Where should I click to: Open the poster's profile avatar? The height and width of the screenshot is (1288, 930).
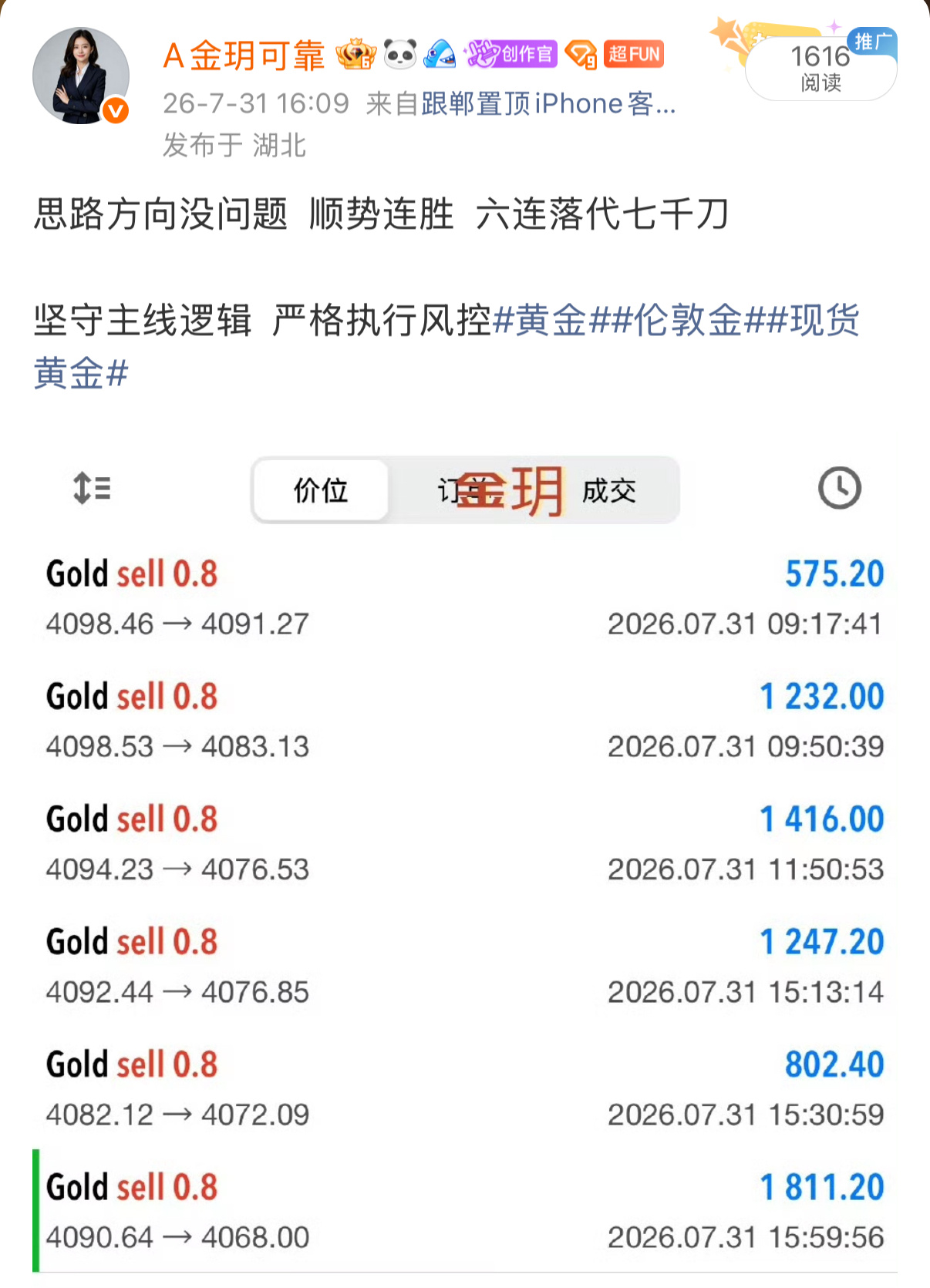[81, 76]
